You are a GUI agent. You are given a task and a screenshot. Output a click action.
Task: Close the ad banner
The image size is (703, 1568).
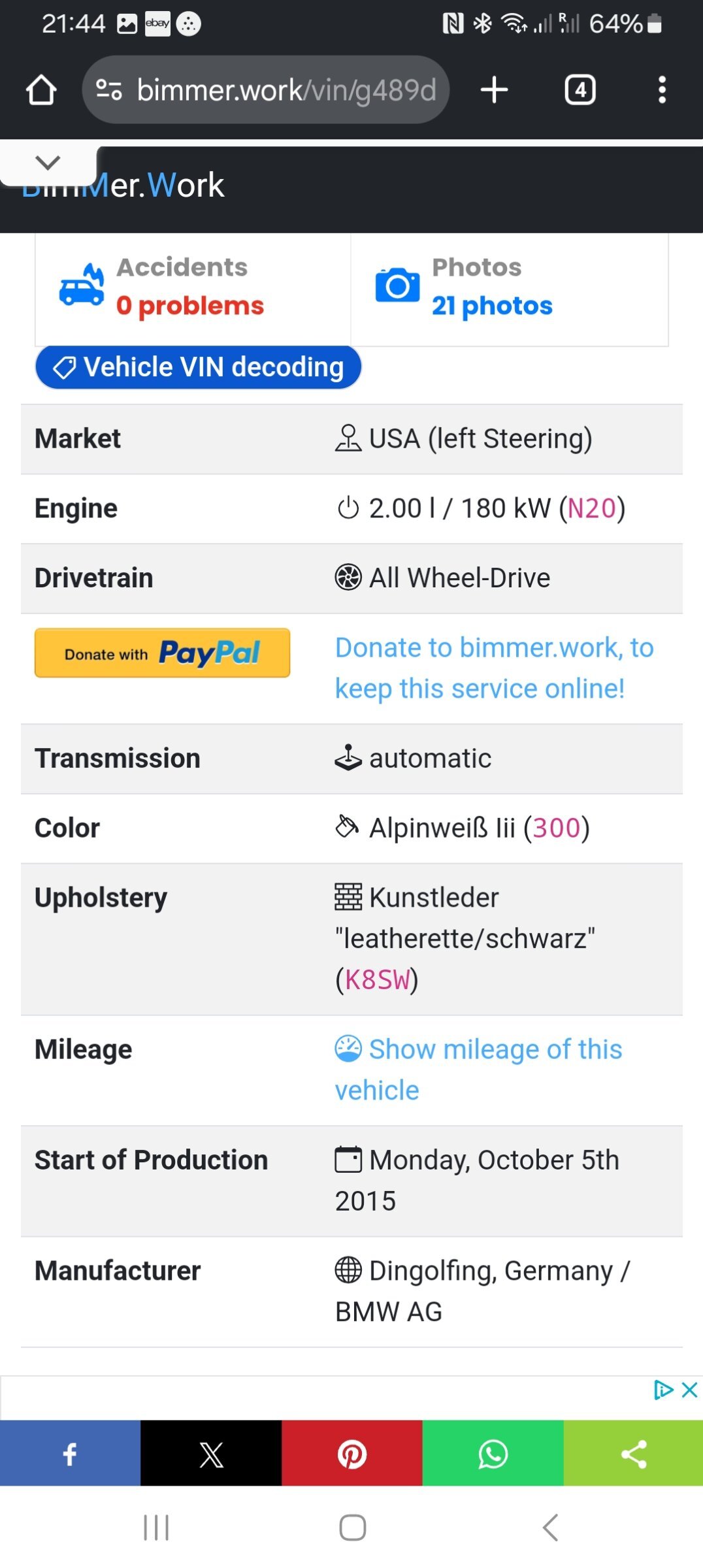[x=690, y=1390]
